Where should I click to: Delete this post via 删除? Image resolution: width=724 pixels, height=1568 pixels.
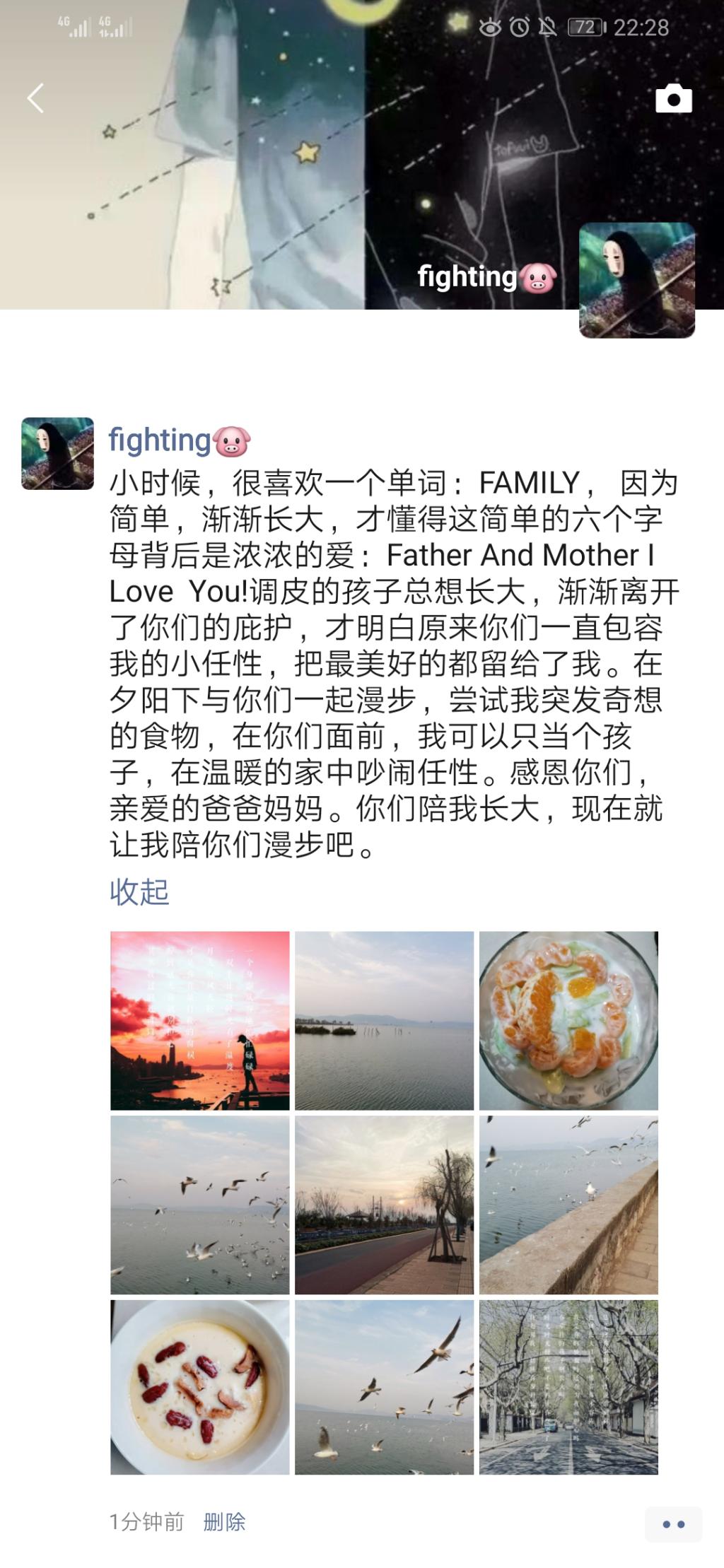coord(224,1521)
